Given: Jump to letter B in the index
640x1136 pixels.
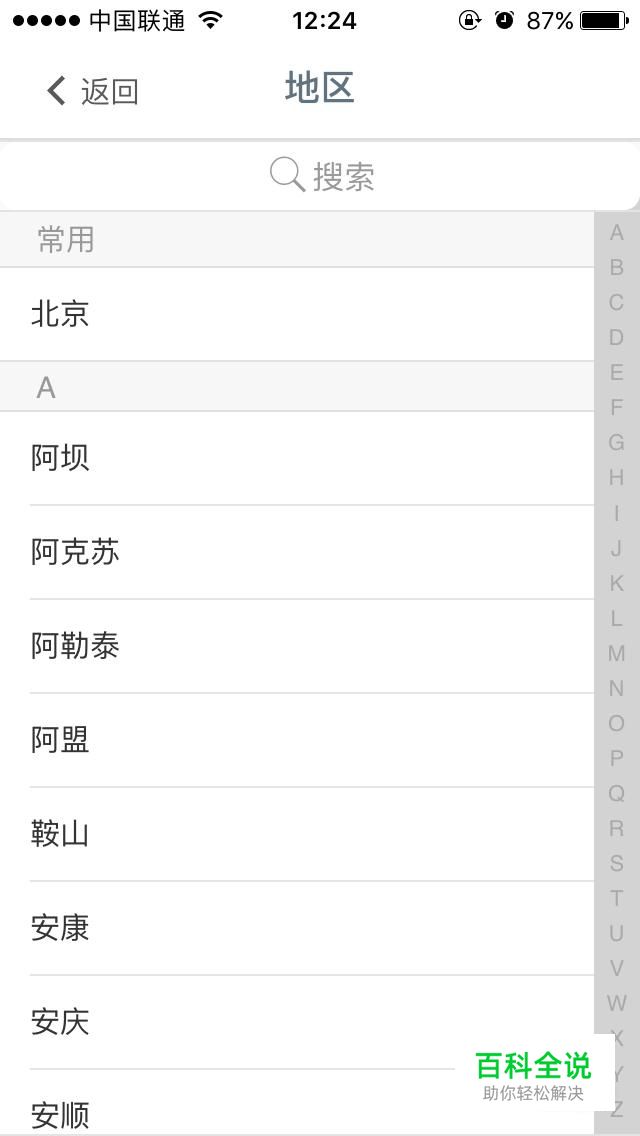Looking at the screenshot, I should 617,267.
